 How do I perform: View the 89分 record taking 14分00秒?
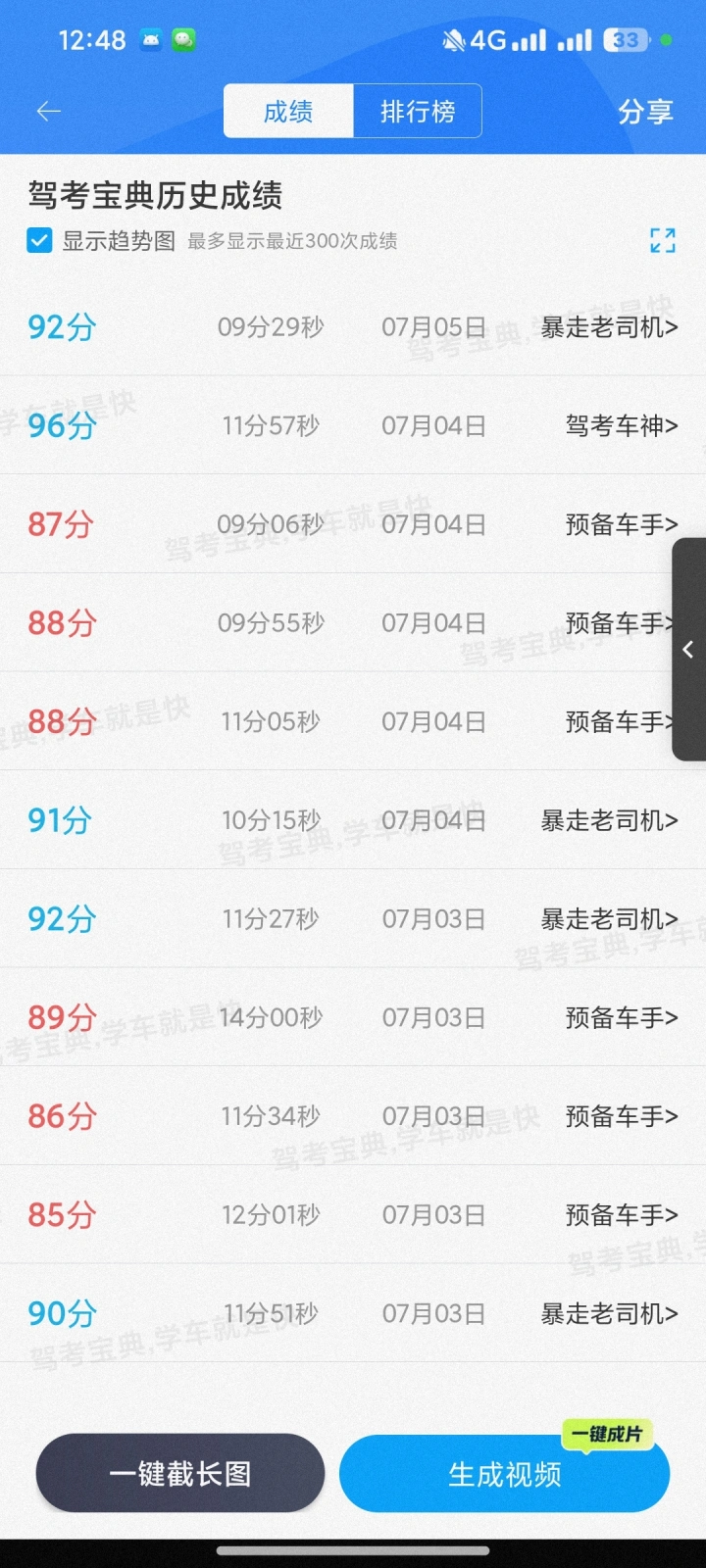(x=353, y=1017)
